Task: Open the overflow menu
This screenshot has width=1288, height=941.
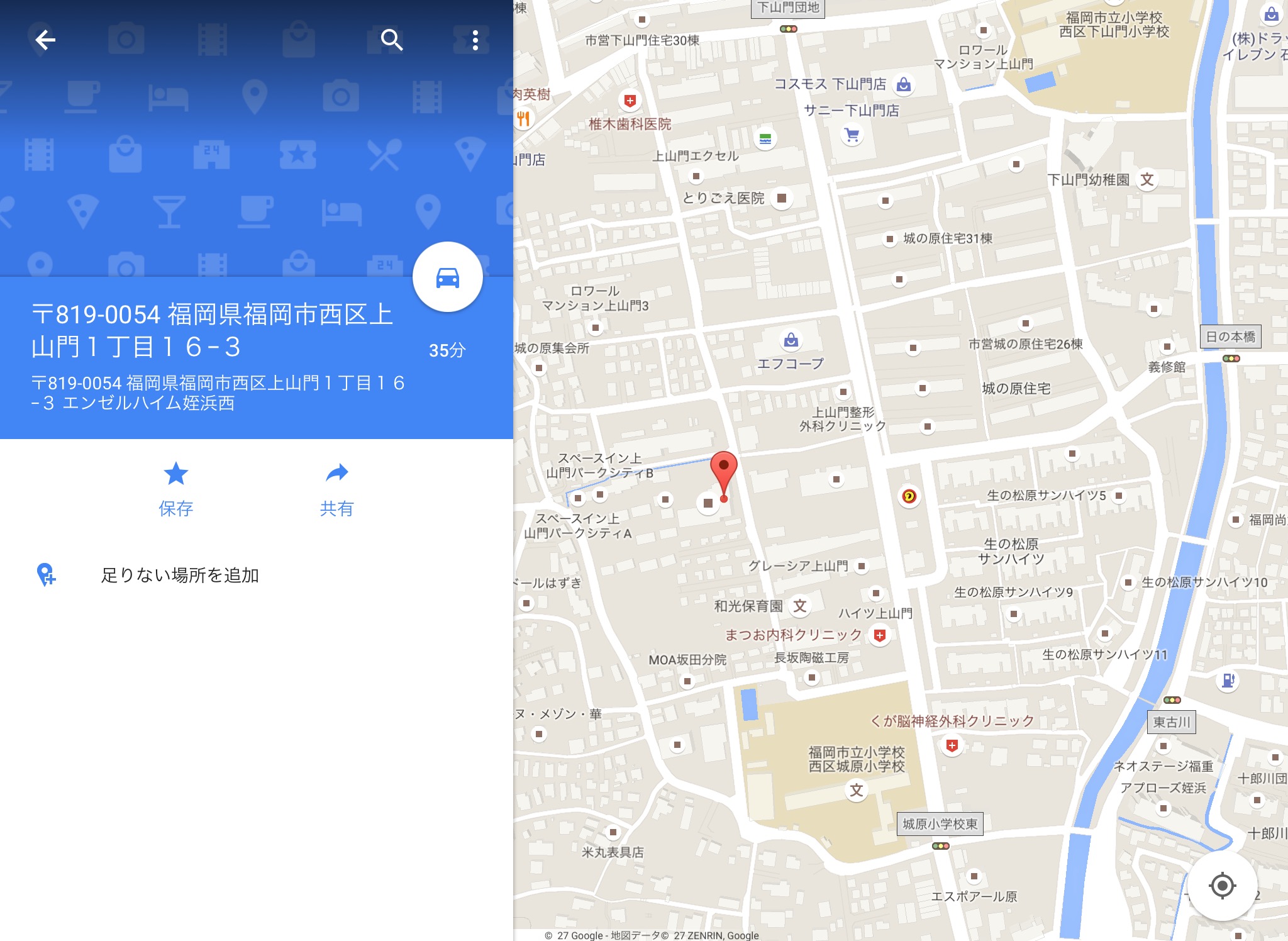Action: coord(475,40)
